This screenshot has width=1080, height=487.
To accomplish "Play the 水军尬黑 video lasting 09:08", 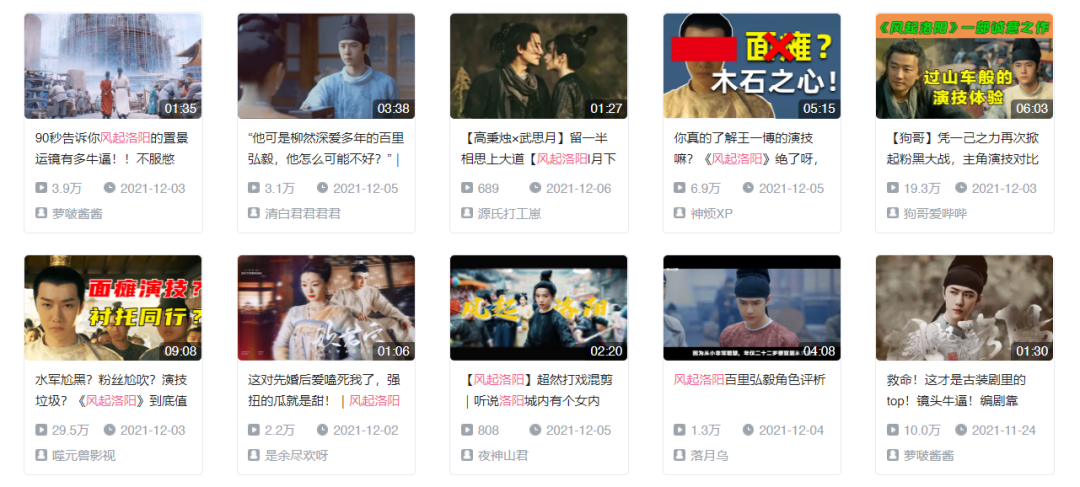I will (x=113, y=308).
